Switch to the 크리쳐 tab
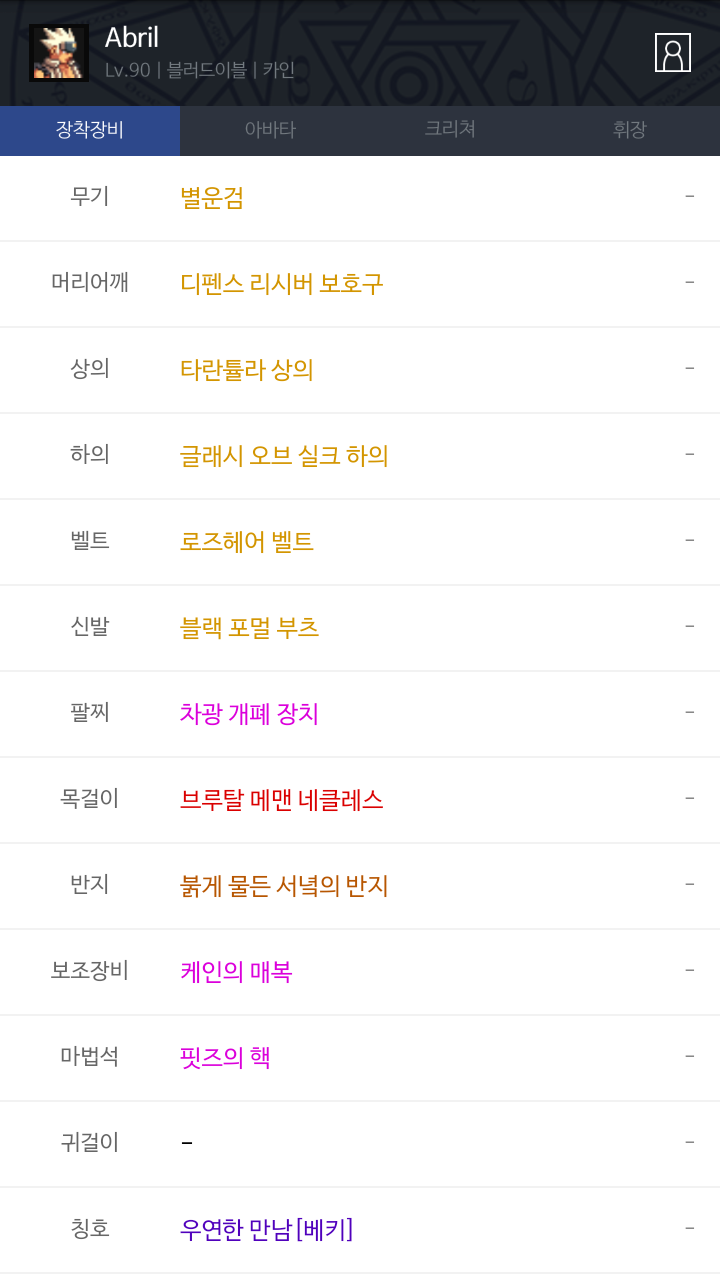This screenshot has height=1280, width=720. [x=450, y=130]
